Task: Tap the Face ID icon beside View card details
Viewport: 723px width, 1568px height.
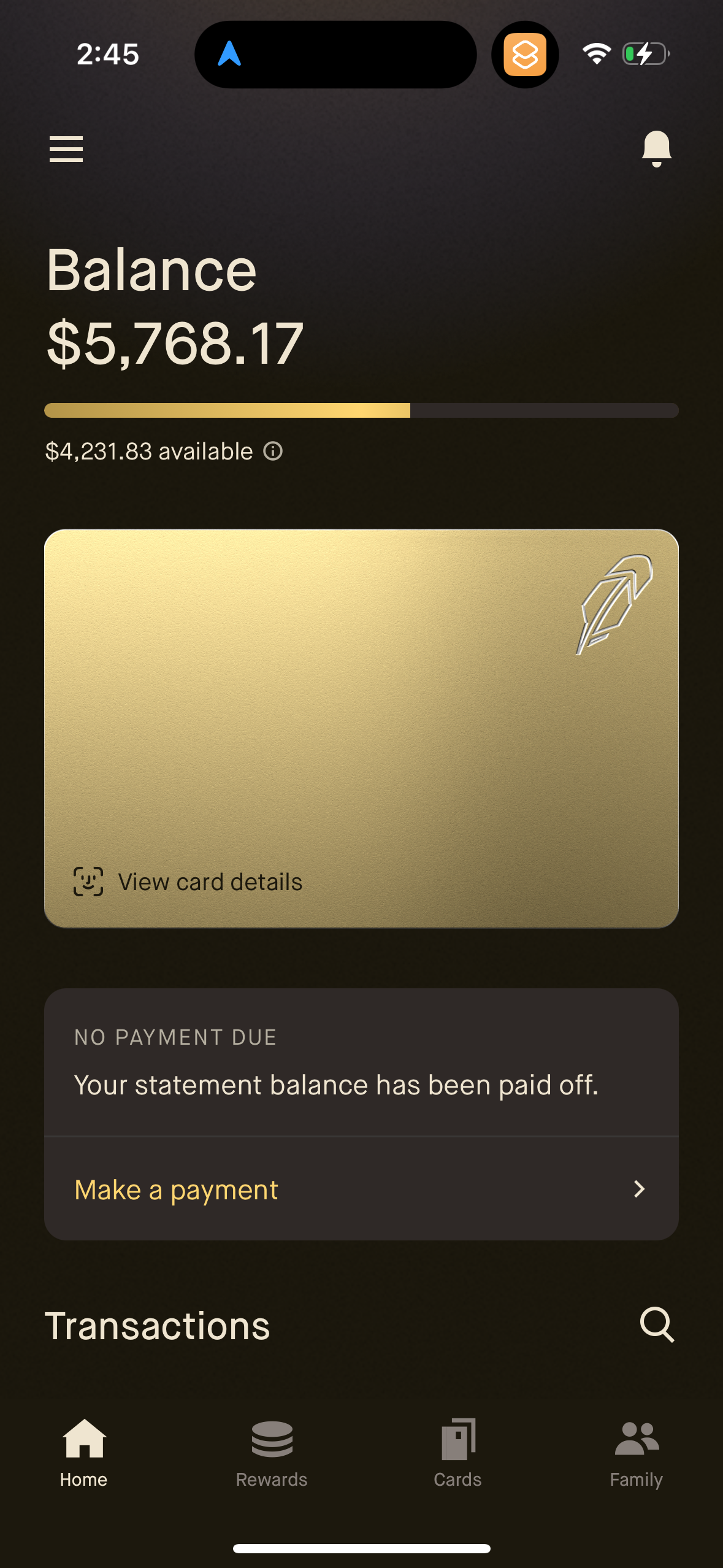Action: pos(86,882)
